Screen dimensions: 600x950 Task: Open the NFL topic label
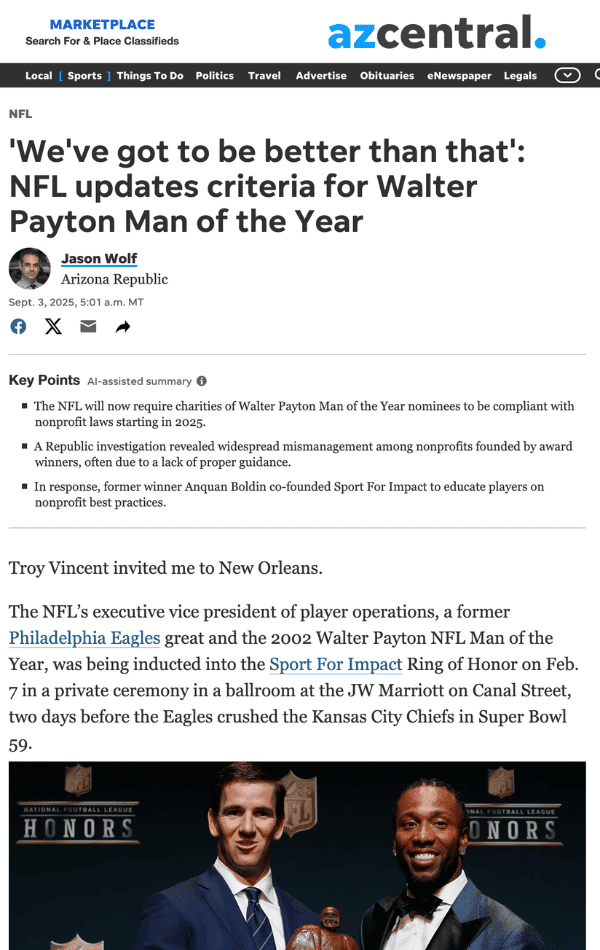click(20, 114)
